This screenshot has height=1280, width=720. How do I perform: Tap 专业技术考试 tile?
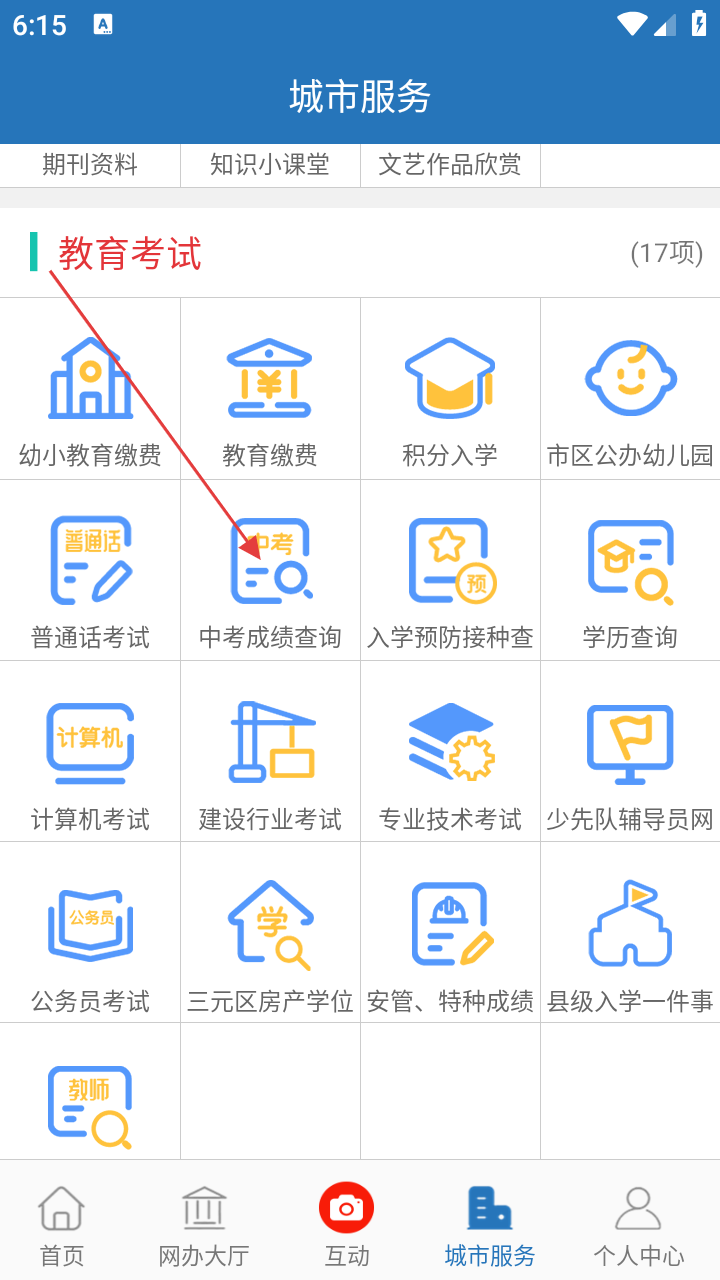pos(450,751)
